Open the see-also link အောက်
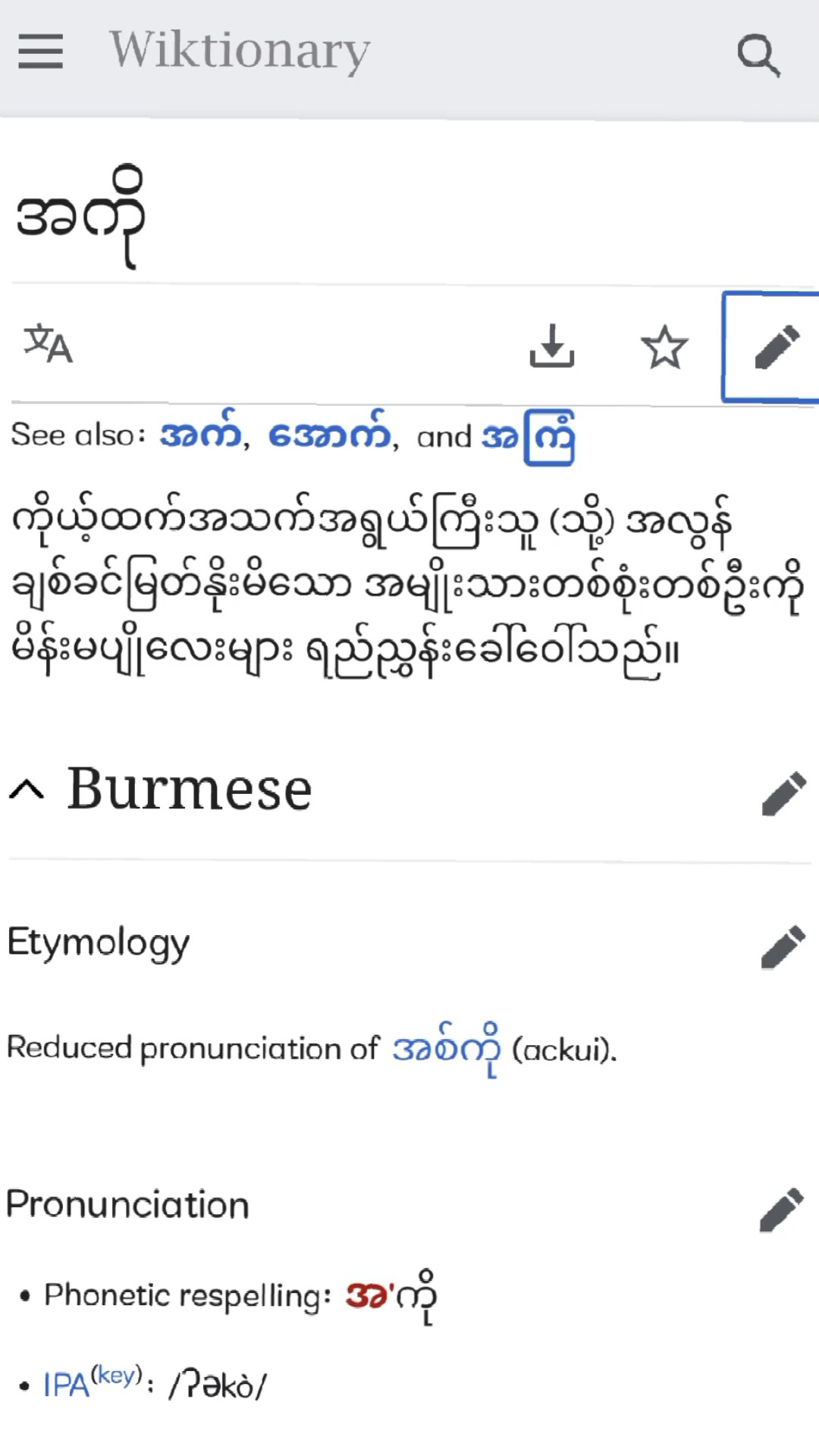This screenshot has height=1456, width=819. click(330, 435)
